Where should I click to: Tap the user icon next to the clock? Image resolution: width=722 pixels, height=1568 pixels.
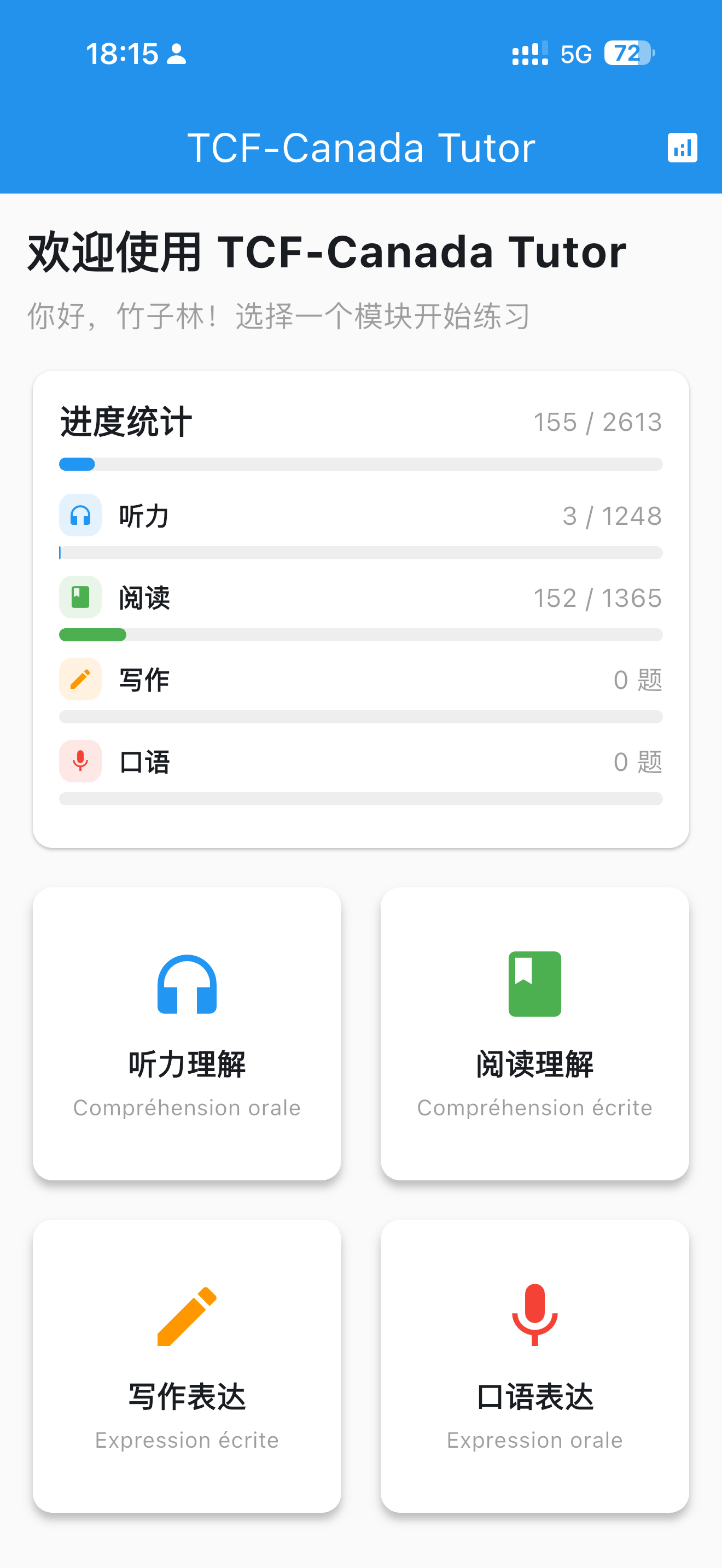coord(177,54)
